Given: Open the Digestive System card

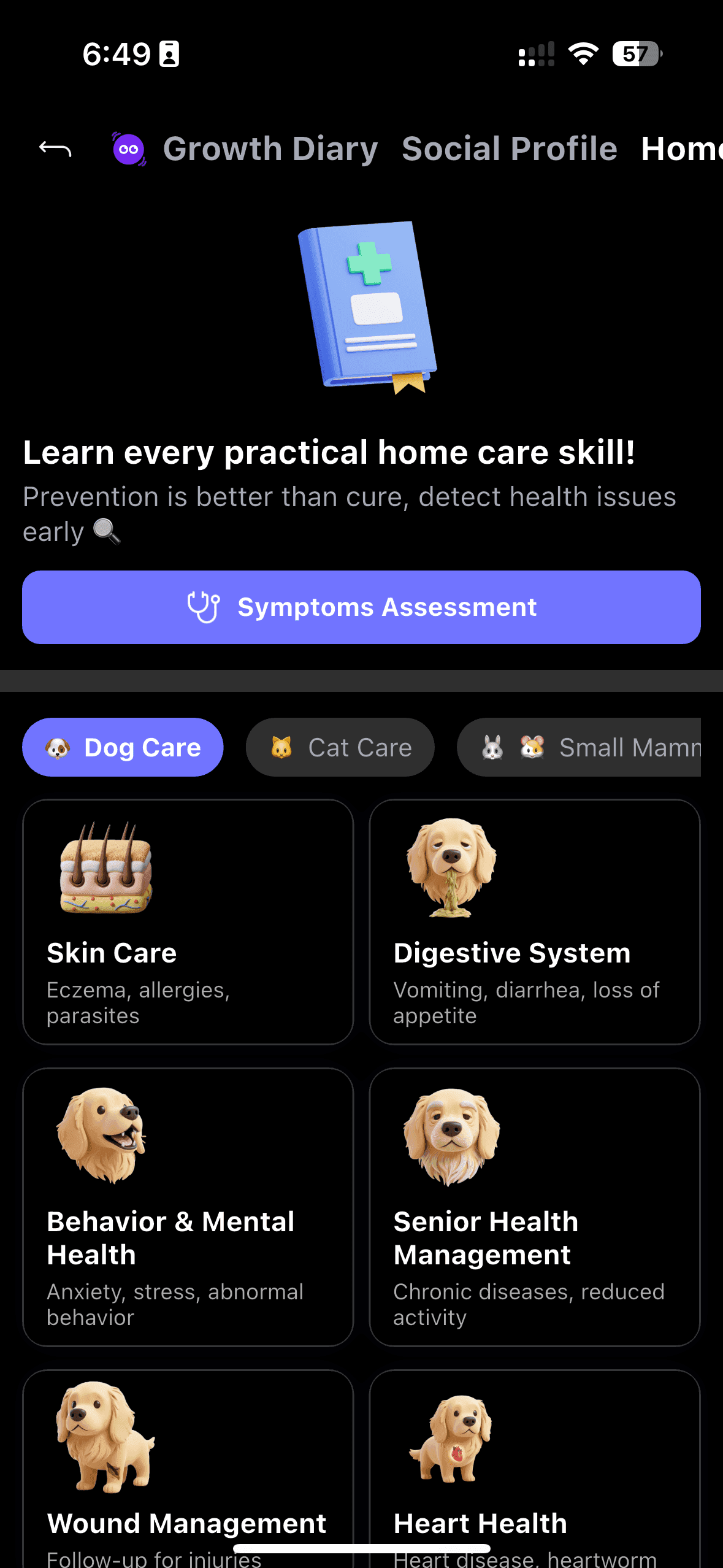Looking at the screenshot, I should tap(534, 921).
